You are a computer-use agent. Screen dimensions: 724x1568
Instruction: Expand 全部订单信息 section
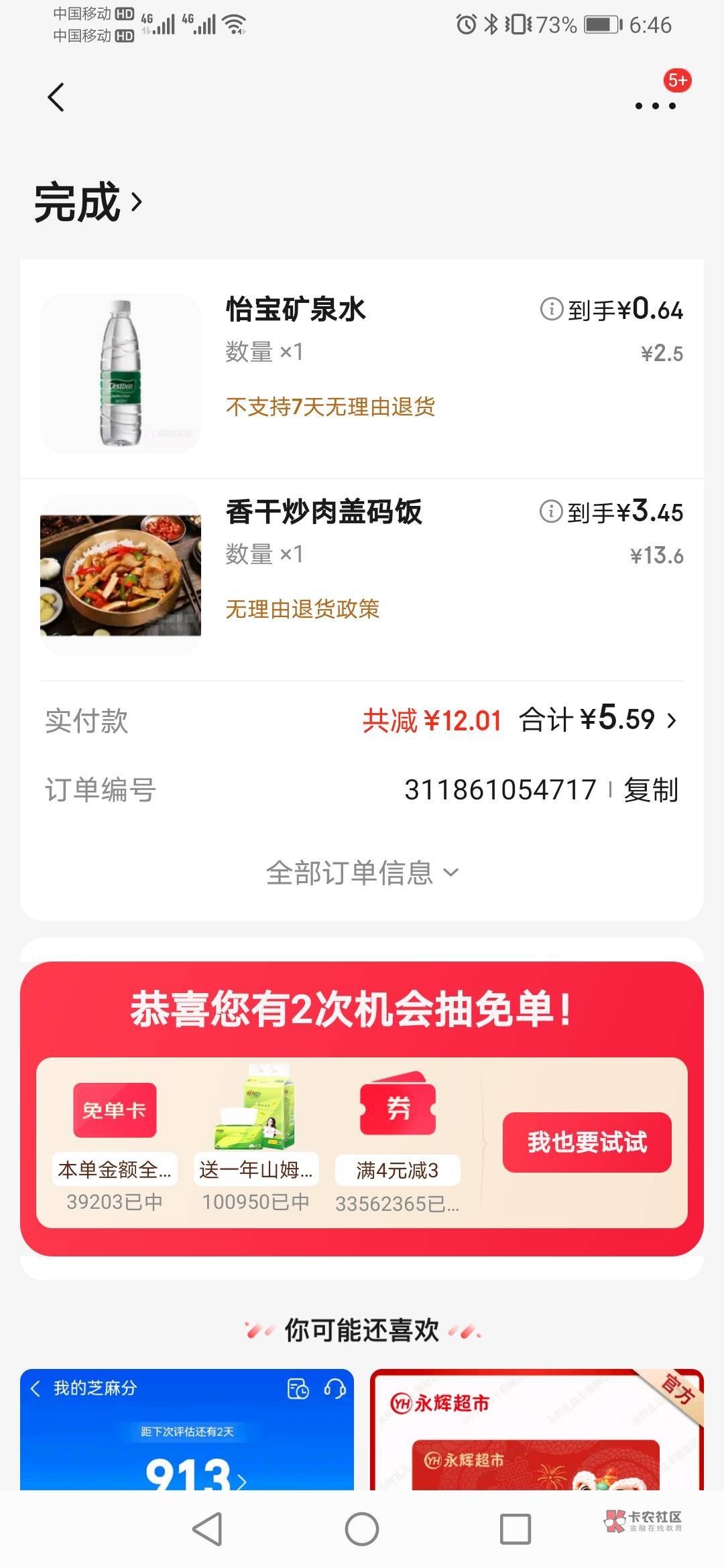362,872
